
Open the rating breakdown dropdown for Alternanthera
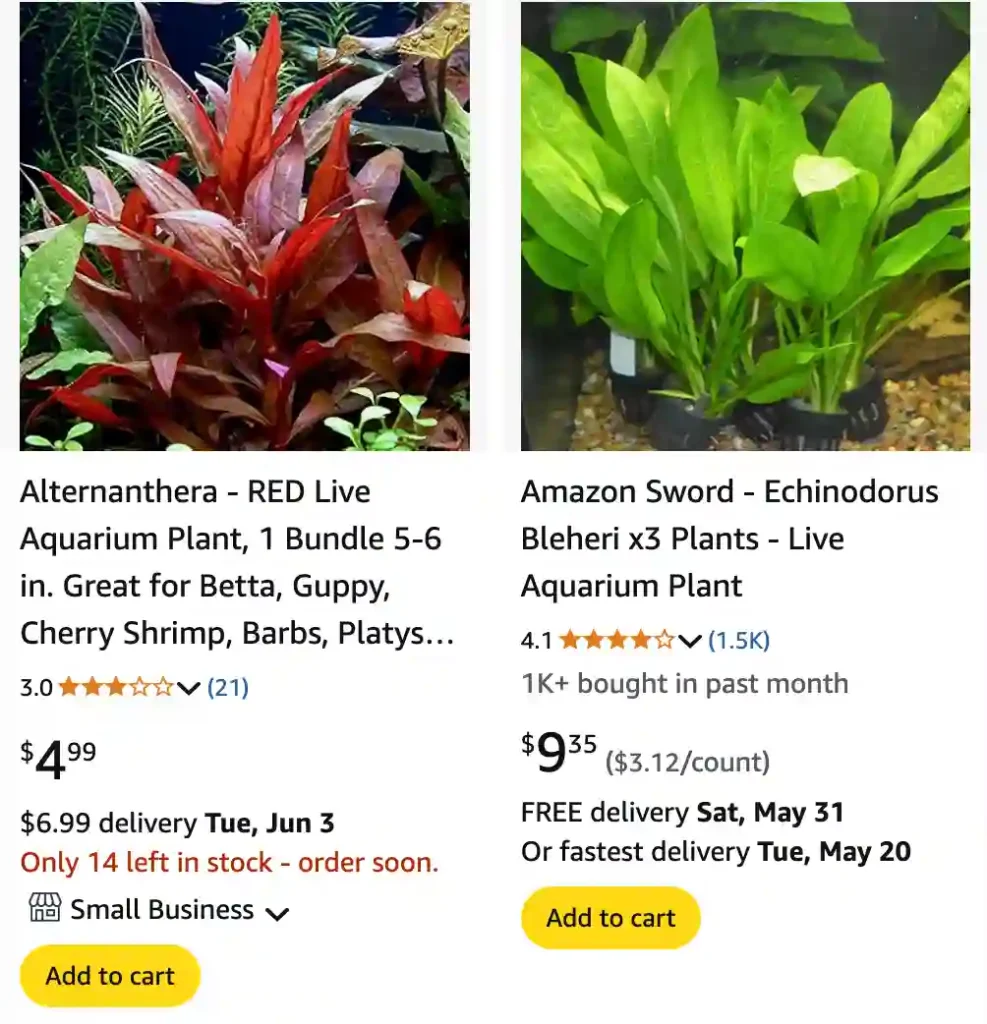pyautogui.click(x=188, y=689)
